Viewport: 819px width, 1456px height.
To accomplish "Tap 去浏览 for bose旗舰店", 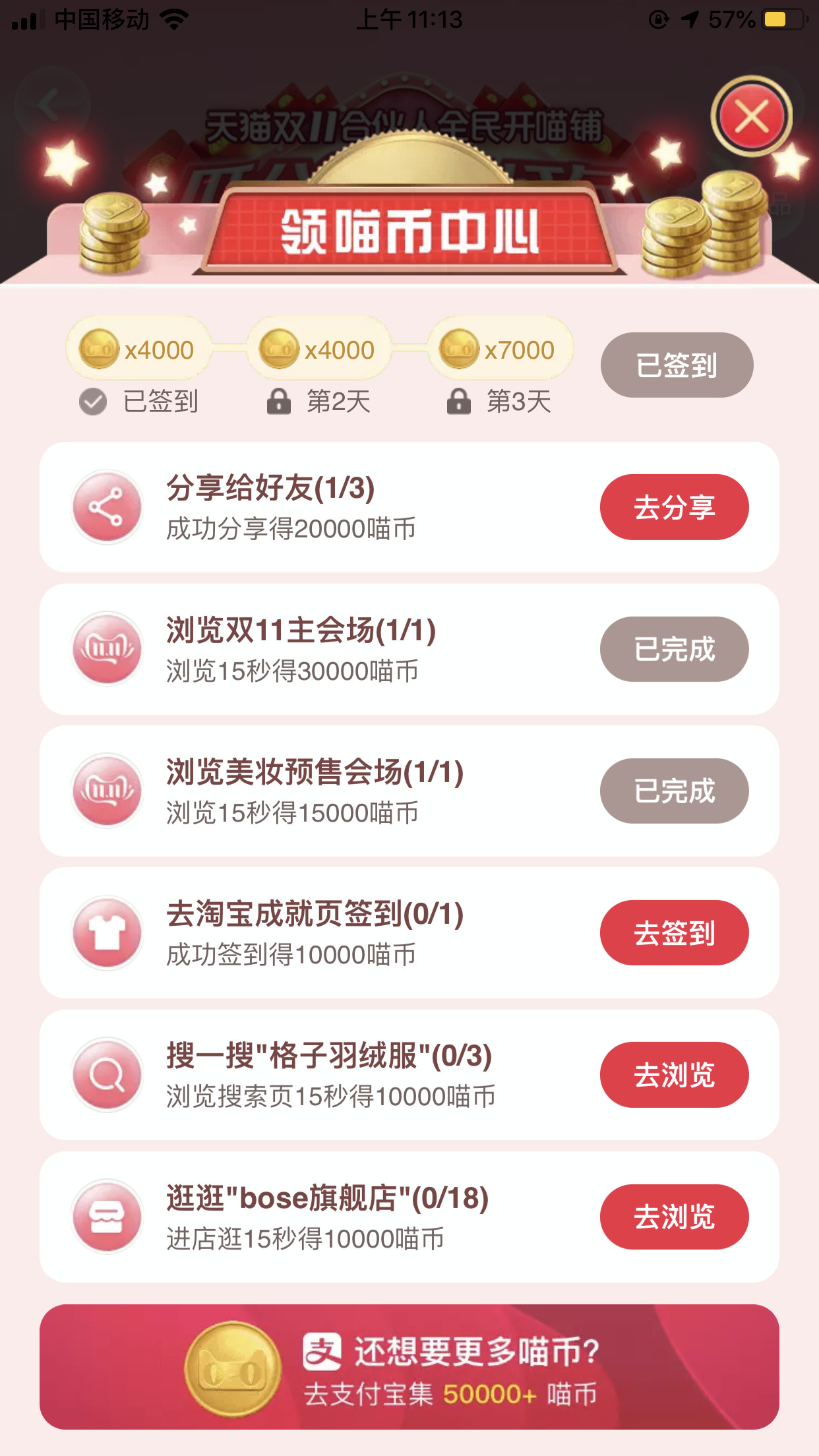I will pos(674,1217).
